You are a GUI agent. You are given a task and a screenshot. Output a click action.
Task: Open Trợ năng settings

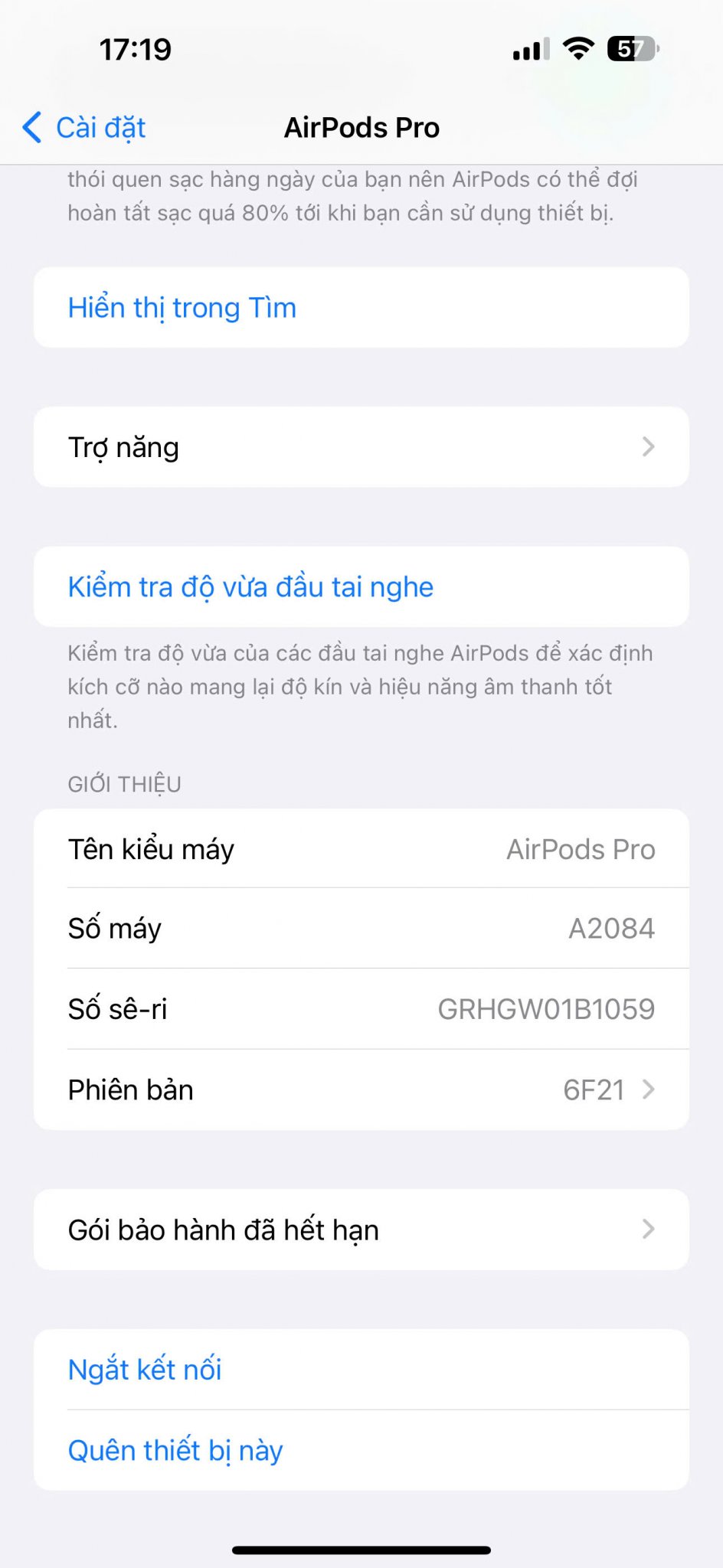361,447
